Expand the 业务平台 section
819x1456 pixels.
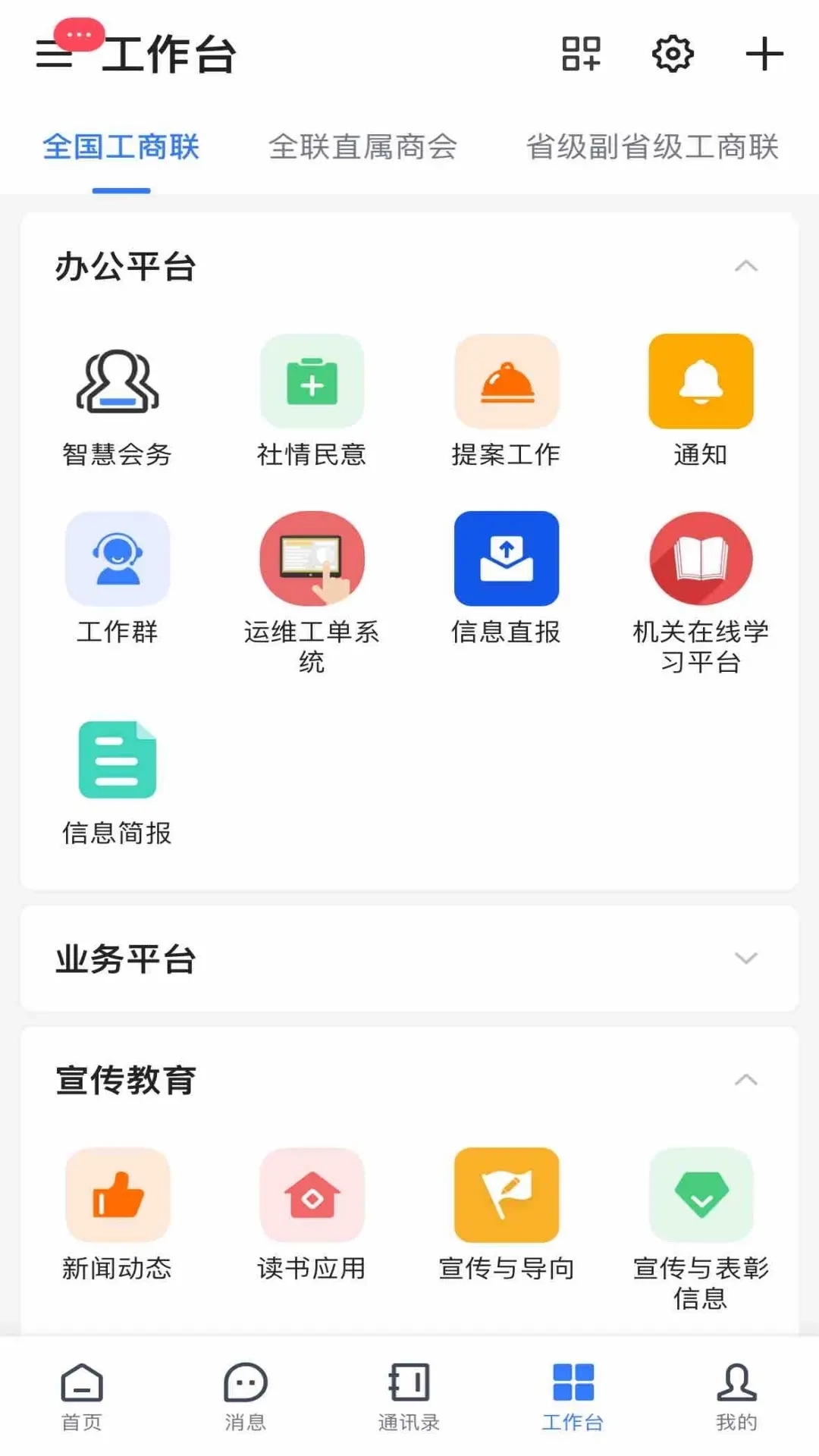746,959
